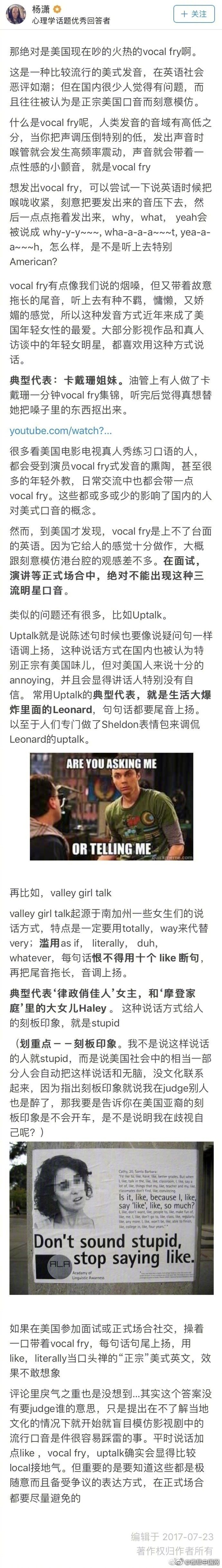Open the youtube.com/watch link

pyautogui.click(x=61, y=430)
